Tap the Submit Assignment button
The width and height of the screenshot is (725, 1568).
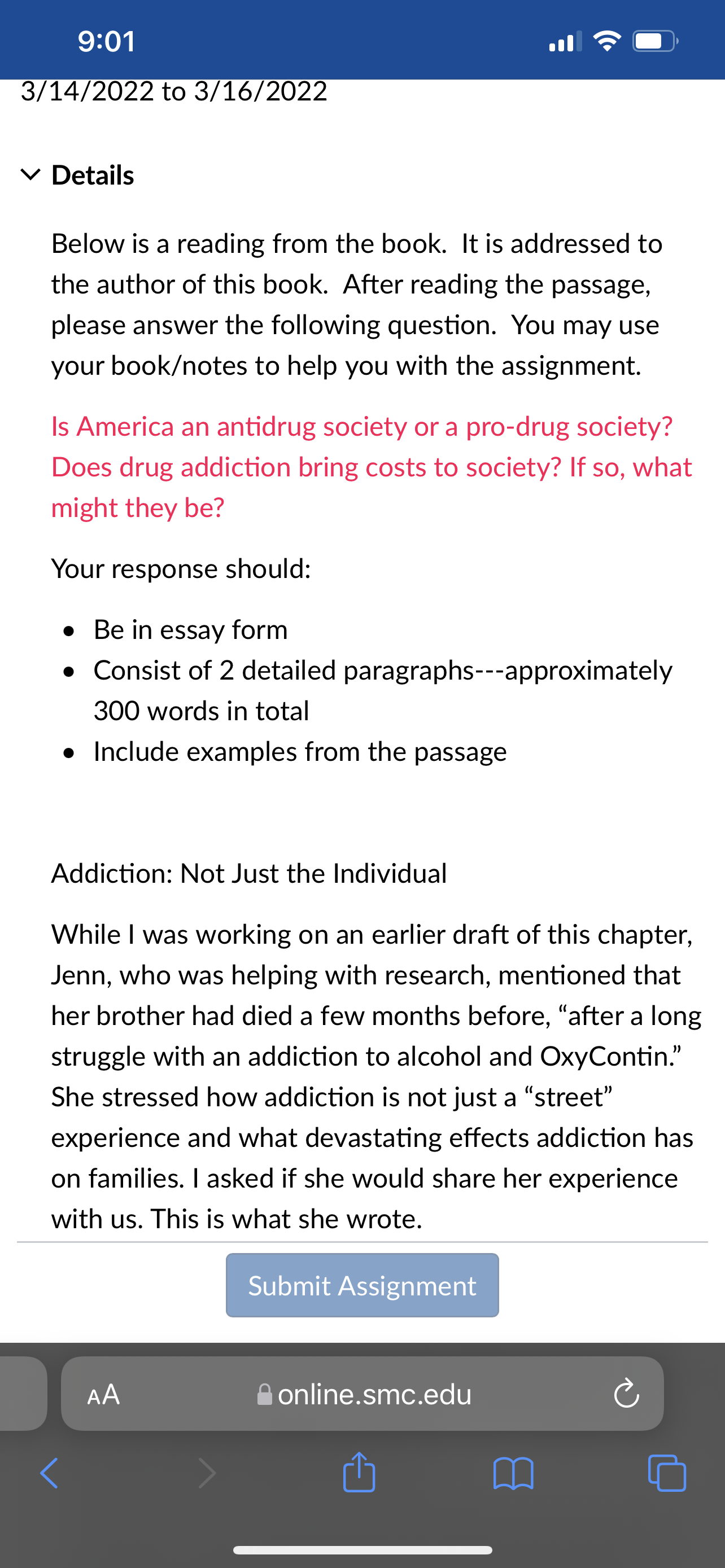pyautogui.click(x=362, y=1286)
